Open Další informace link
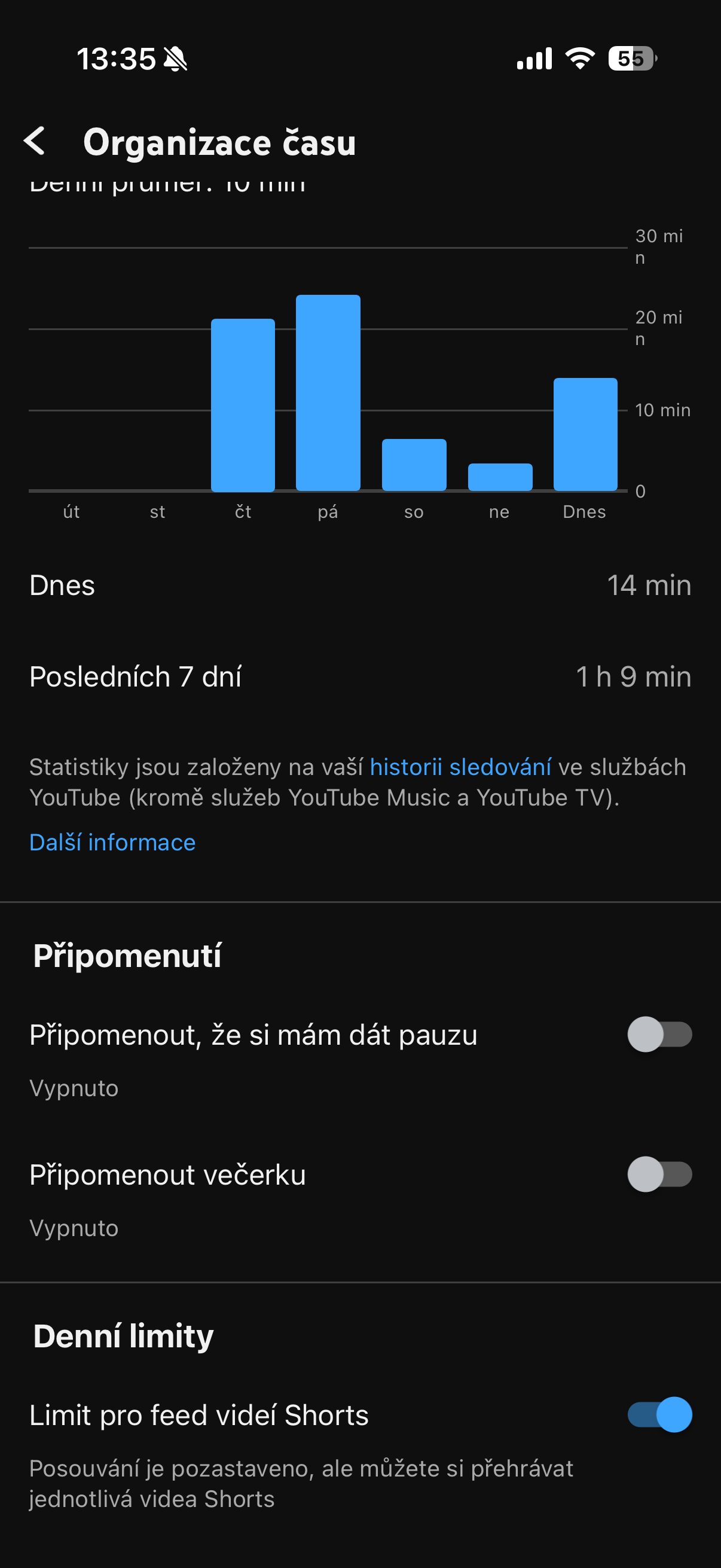Viewport: 721px width, 1568px height. coord(112,843)
